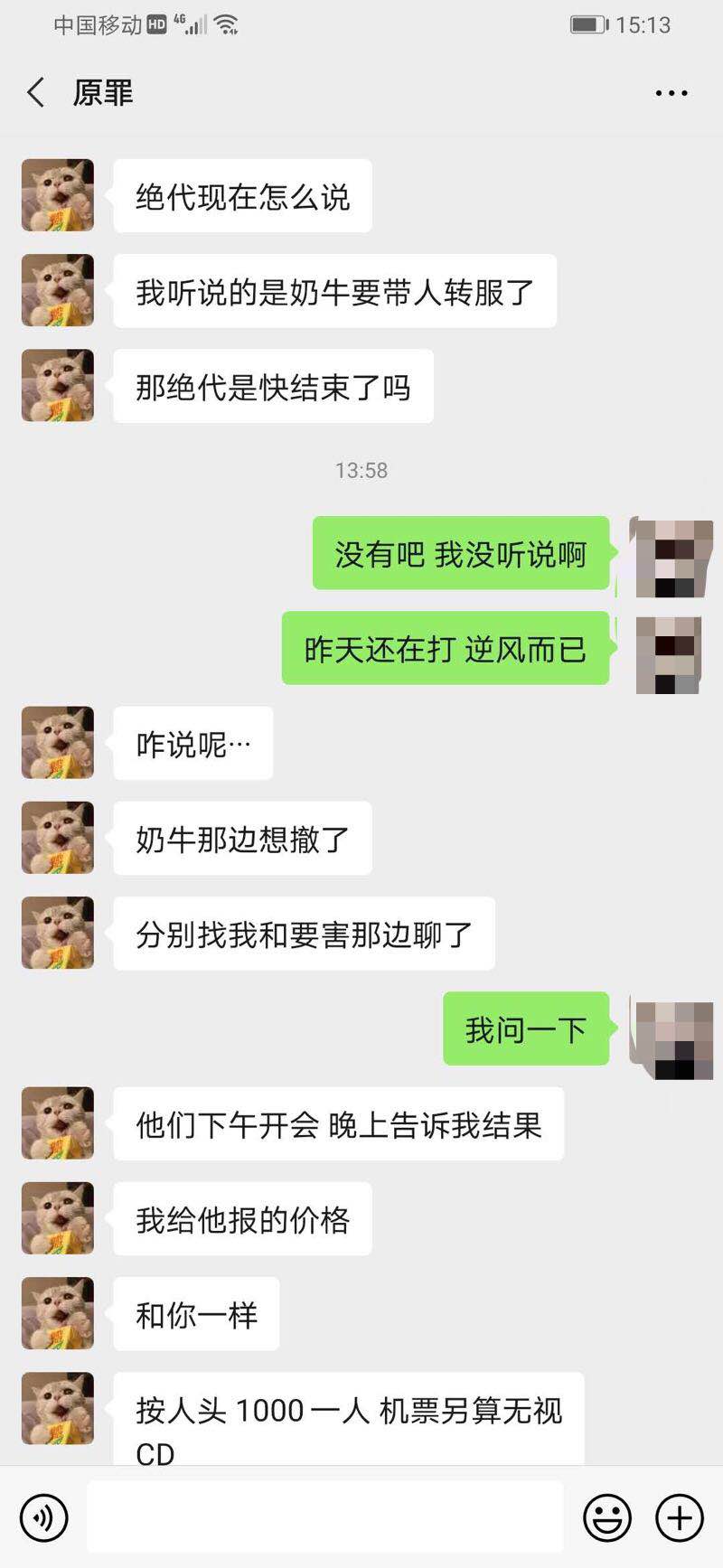Image resolution: width=723 pixels, height=1568 pixels.
Task: Tap the cat avatar beside 绝代现在怎么说
Action: point(58,195)
